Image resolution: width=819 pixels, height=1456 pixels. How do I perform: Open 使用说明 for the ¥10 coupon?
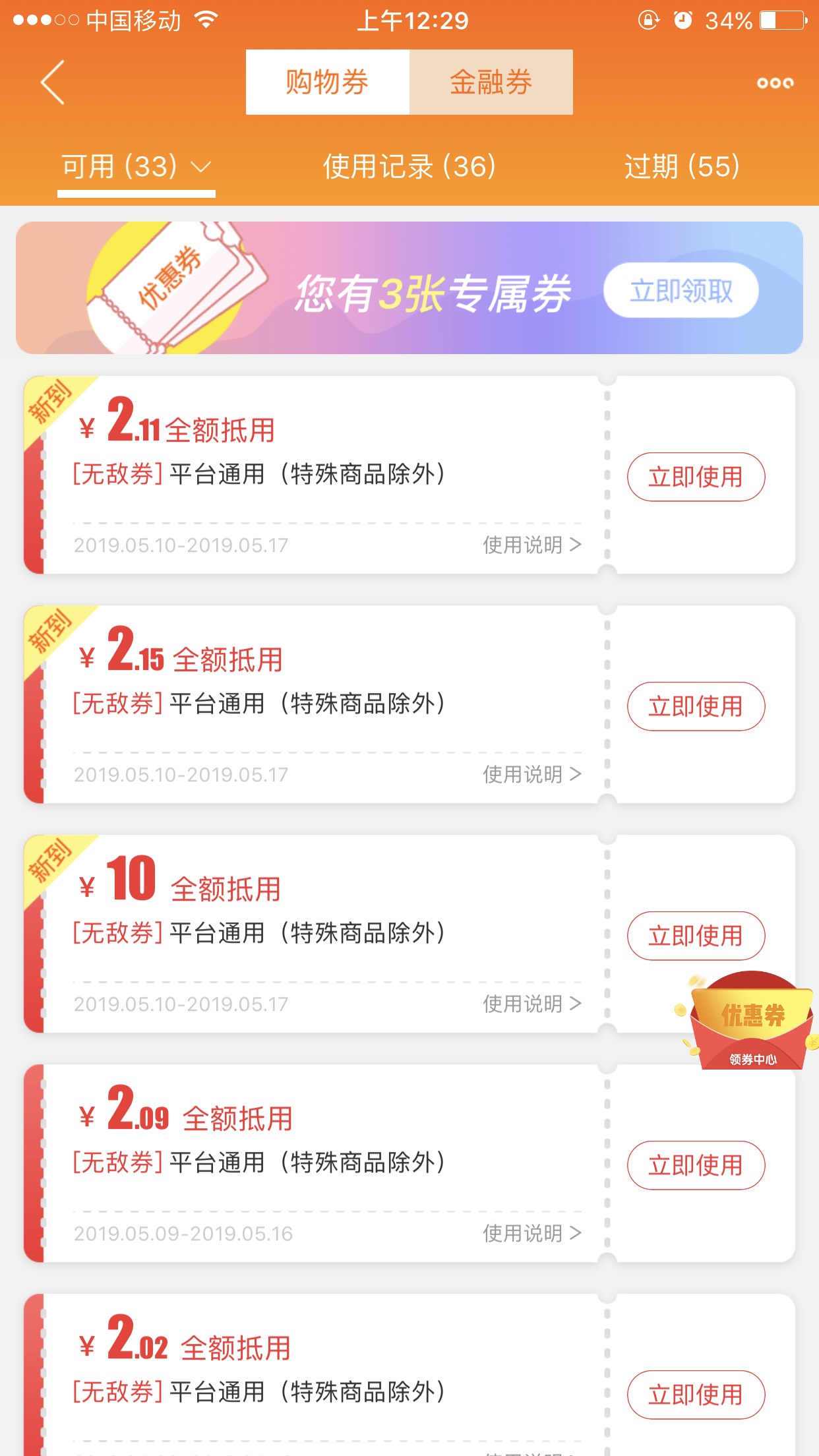(x=532, y=1004)
